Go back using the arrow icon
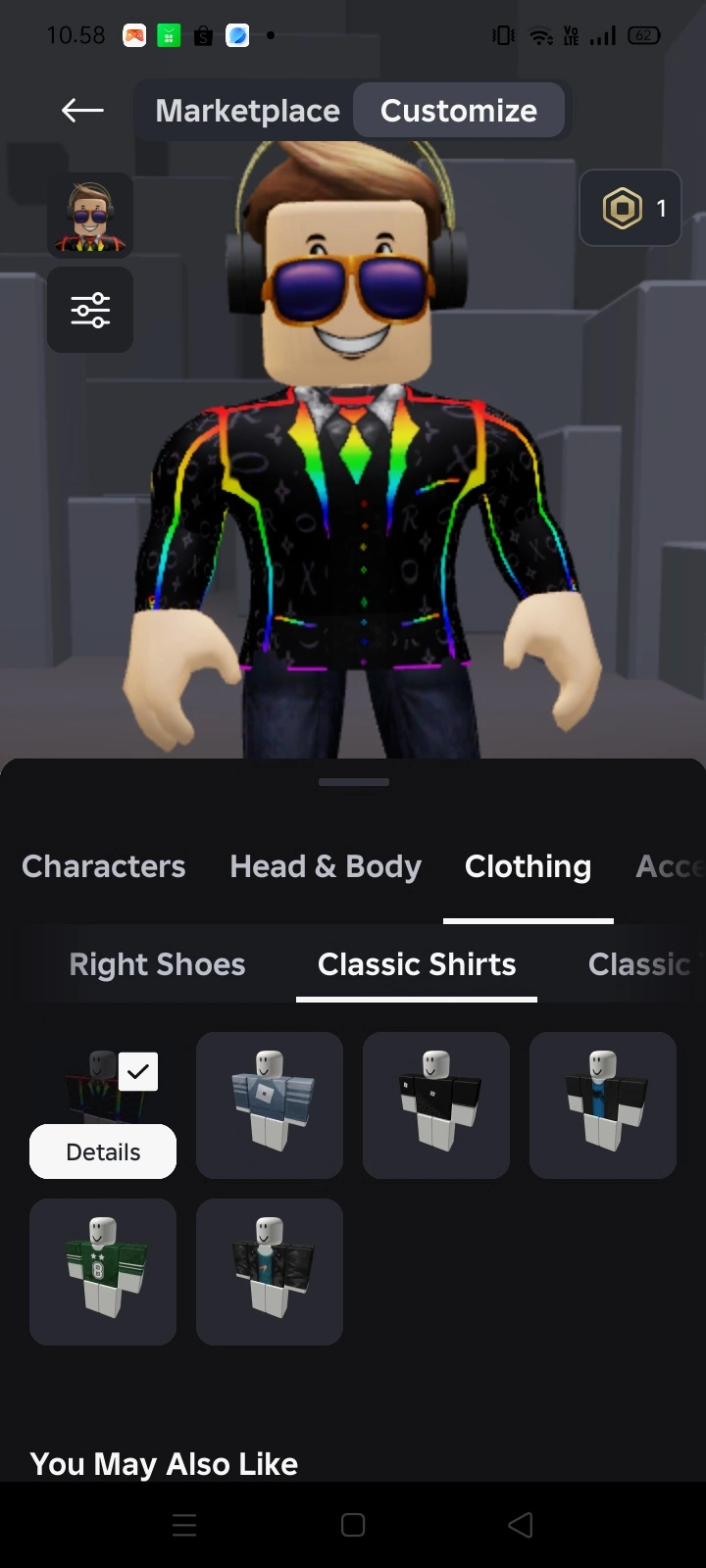706x1568 pixels. click(82, 111)
